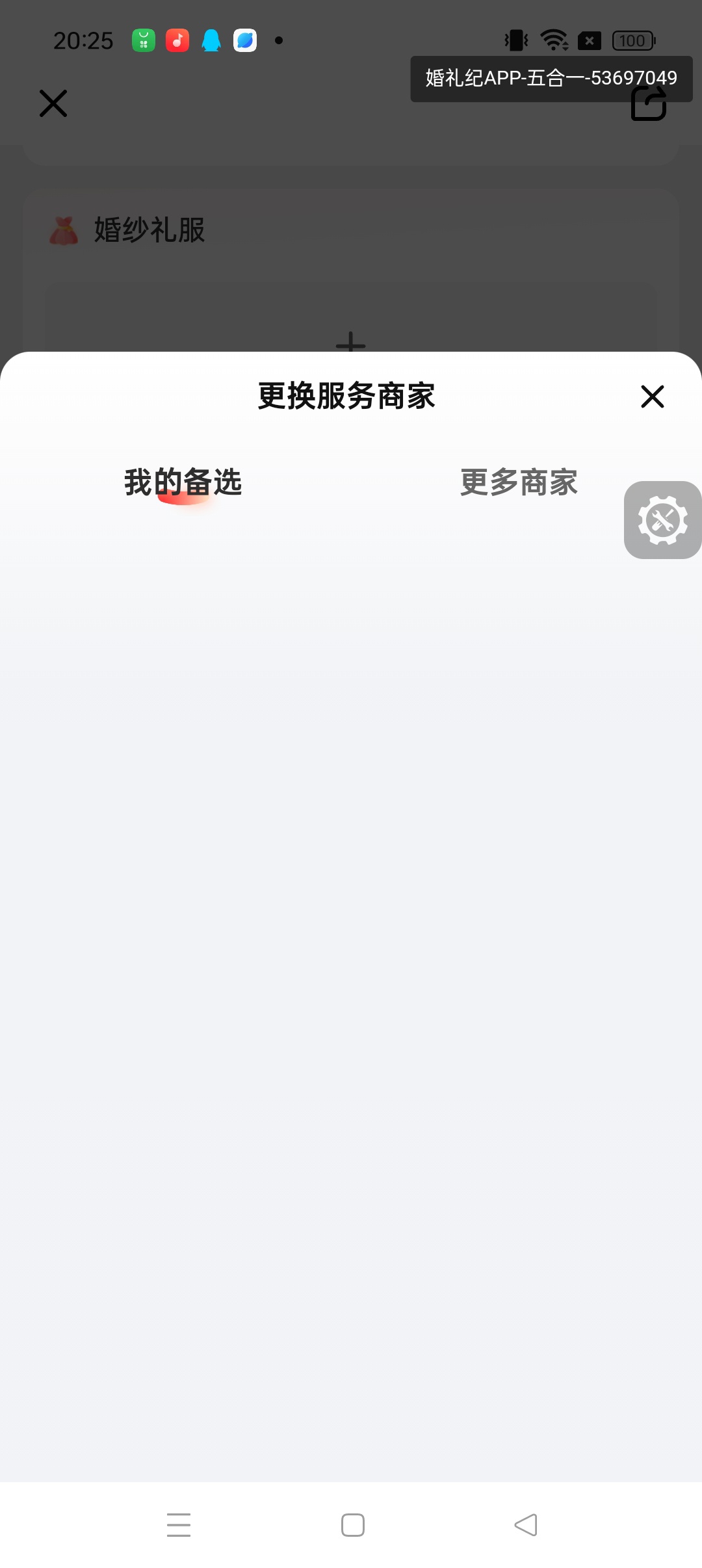
Task: Go back using system back button
Action: point(526,1525)
